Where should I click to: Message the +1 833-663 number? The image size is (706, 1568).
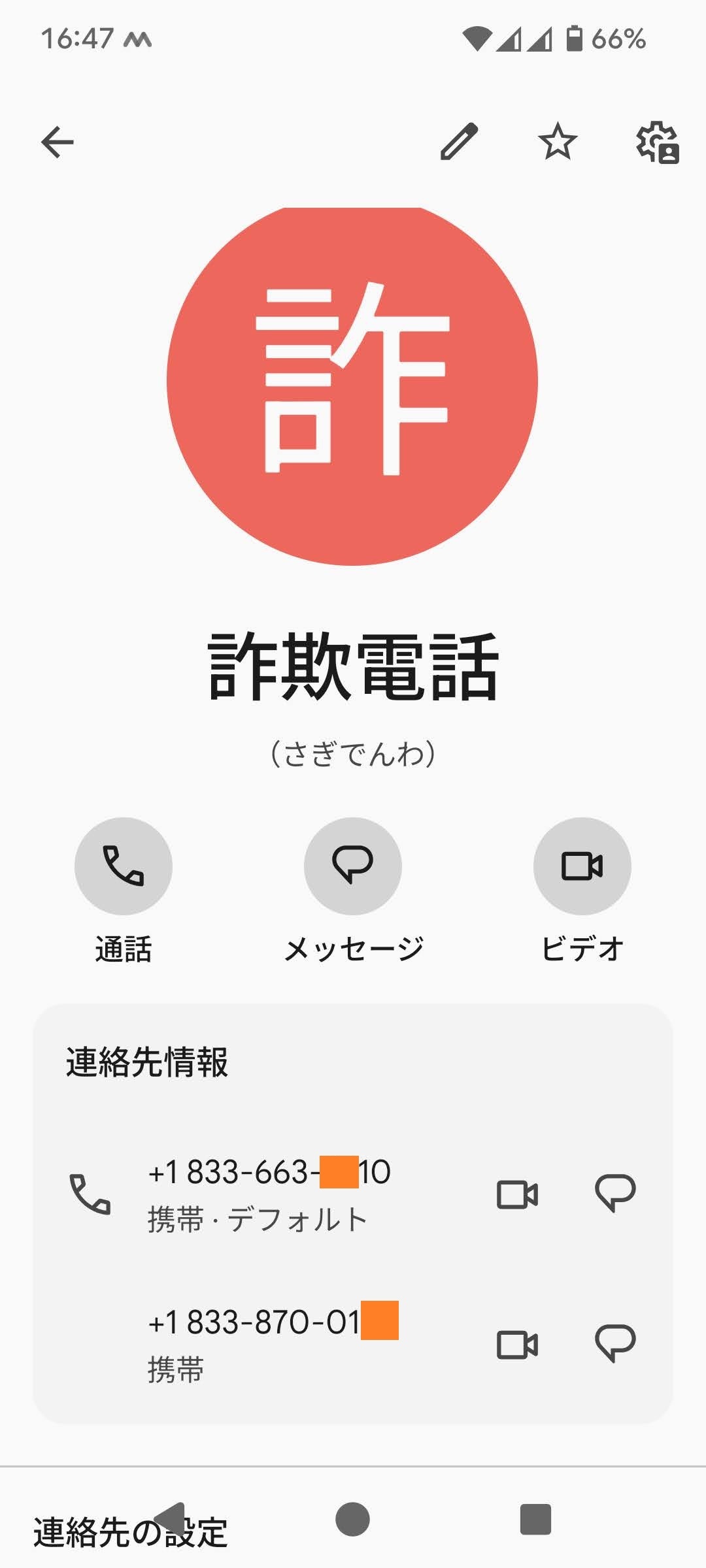coord(615,1193)
